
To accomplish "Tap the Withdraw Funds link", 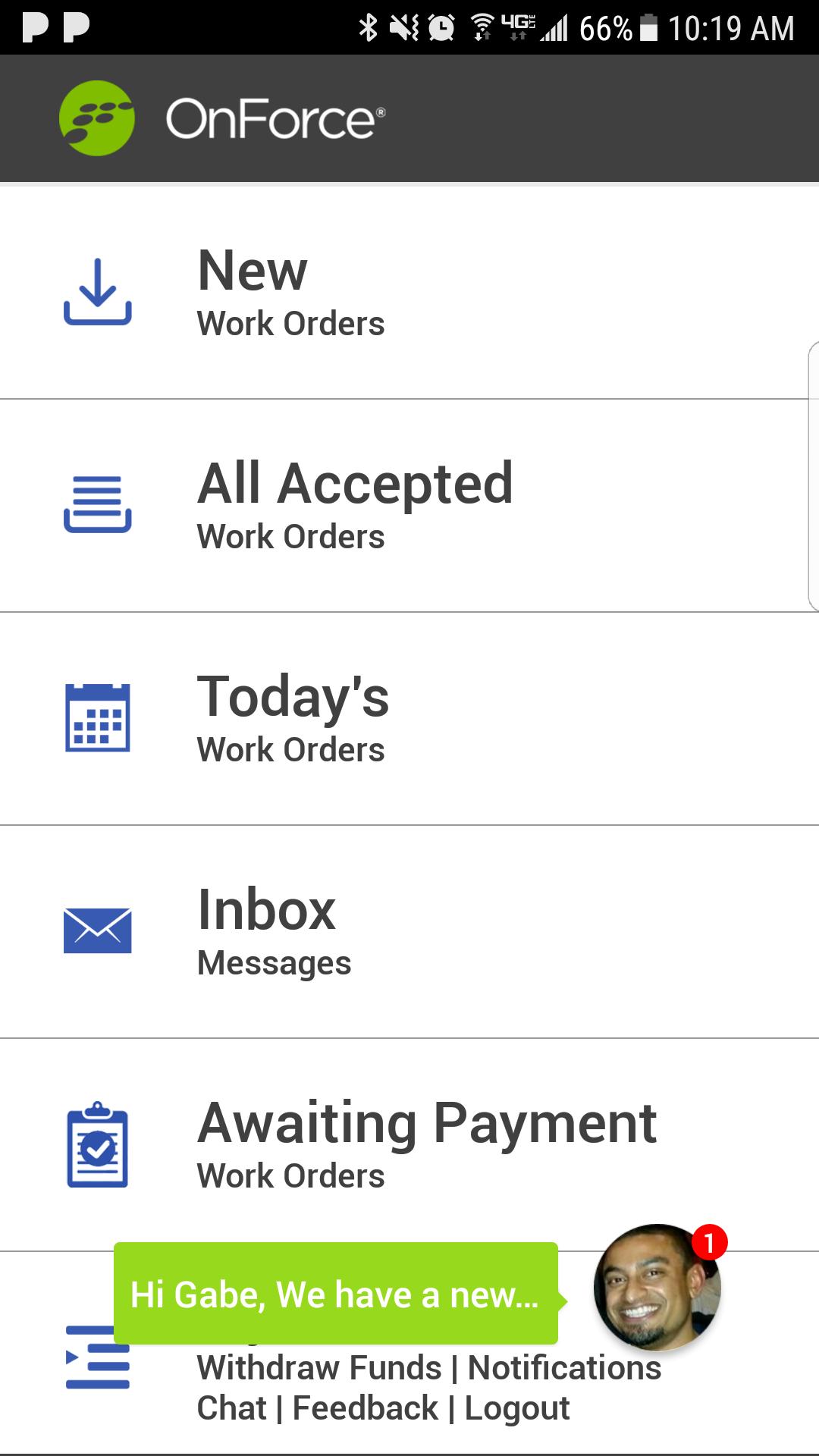I will (x=319, y=1369).
